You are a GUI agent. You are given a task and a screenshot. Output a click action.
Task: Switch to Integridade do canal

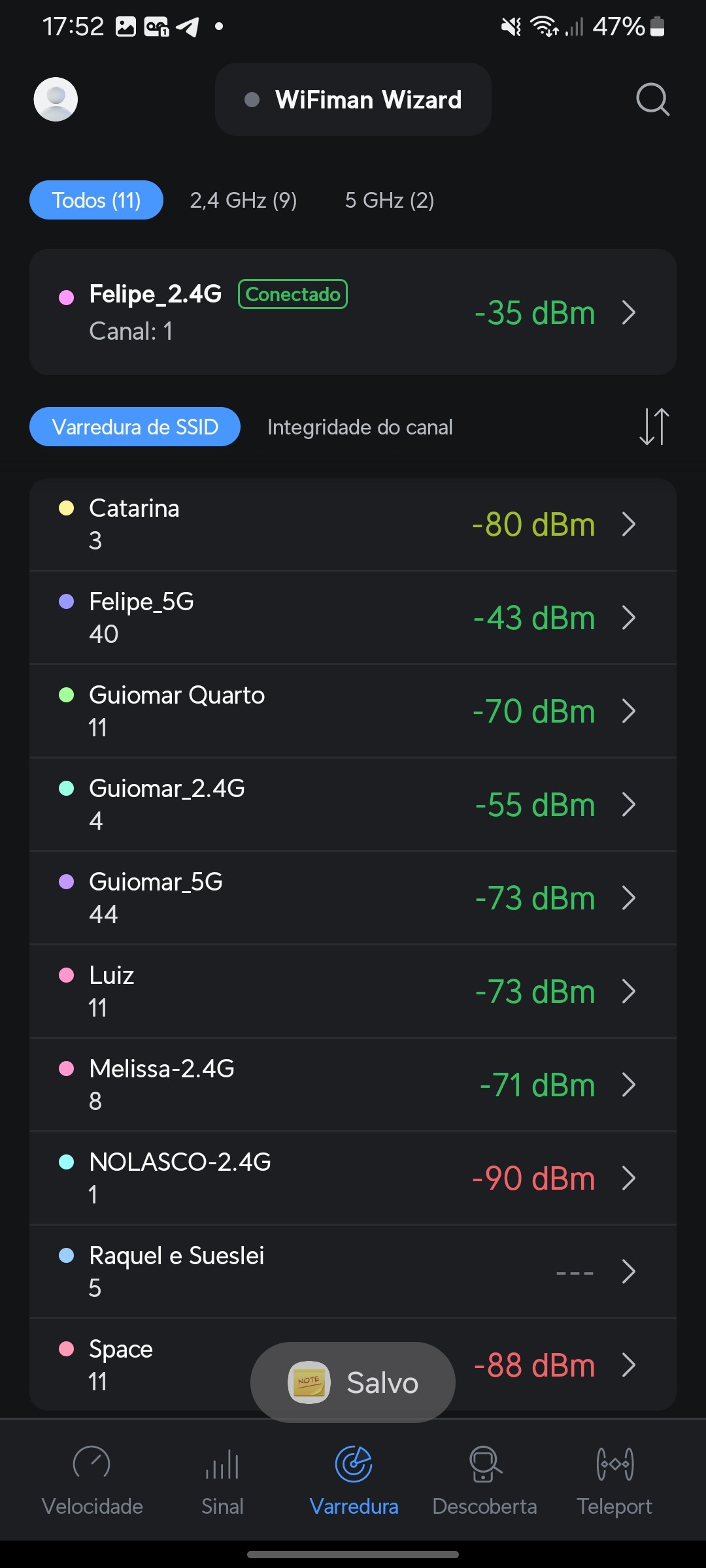(x=360, y=427)
